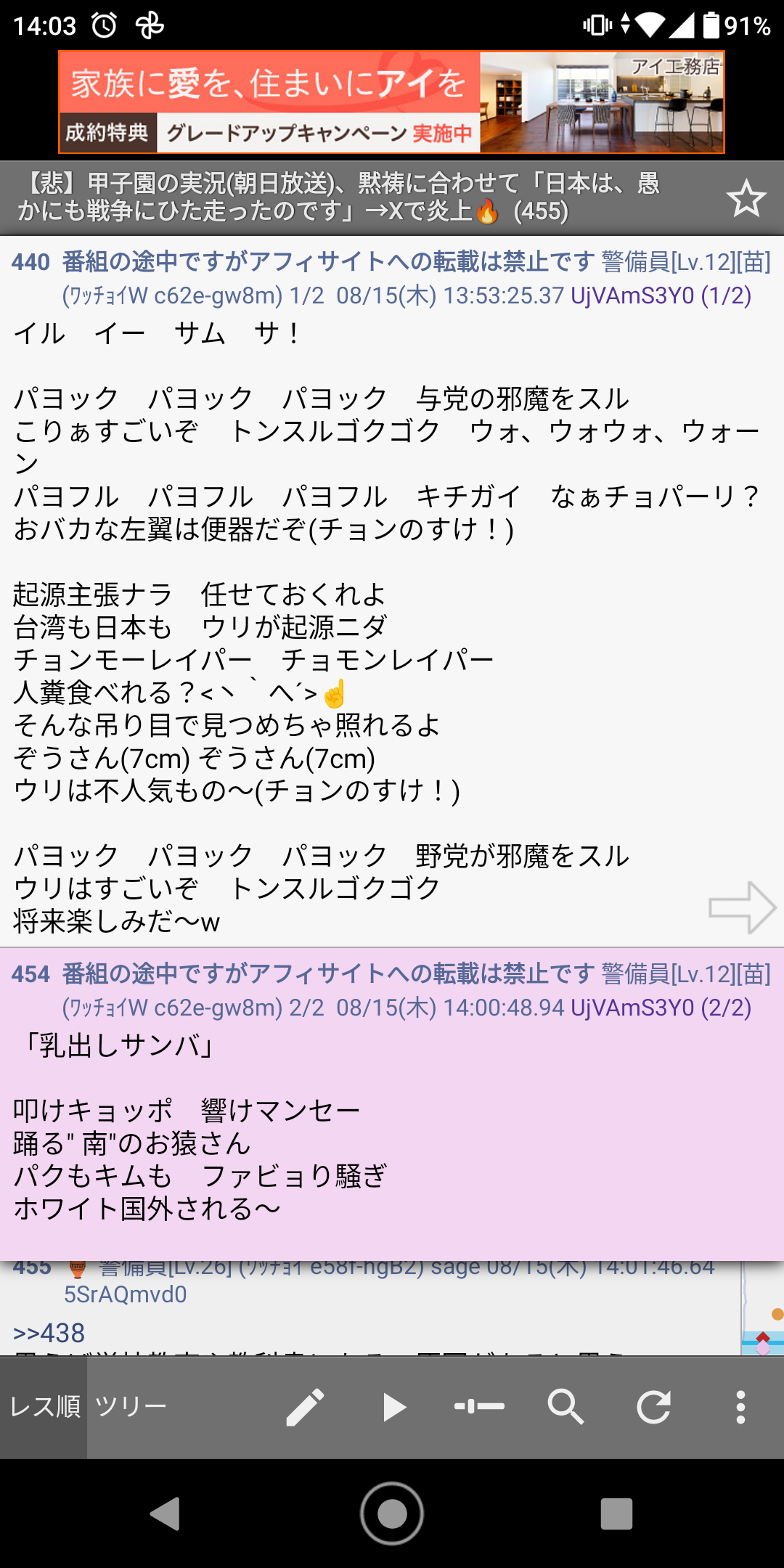The height and width of the screenshot is (1568, 784).
Task: Go back with the system back button
Action: [x=165, y=1514]
